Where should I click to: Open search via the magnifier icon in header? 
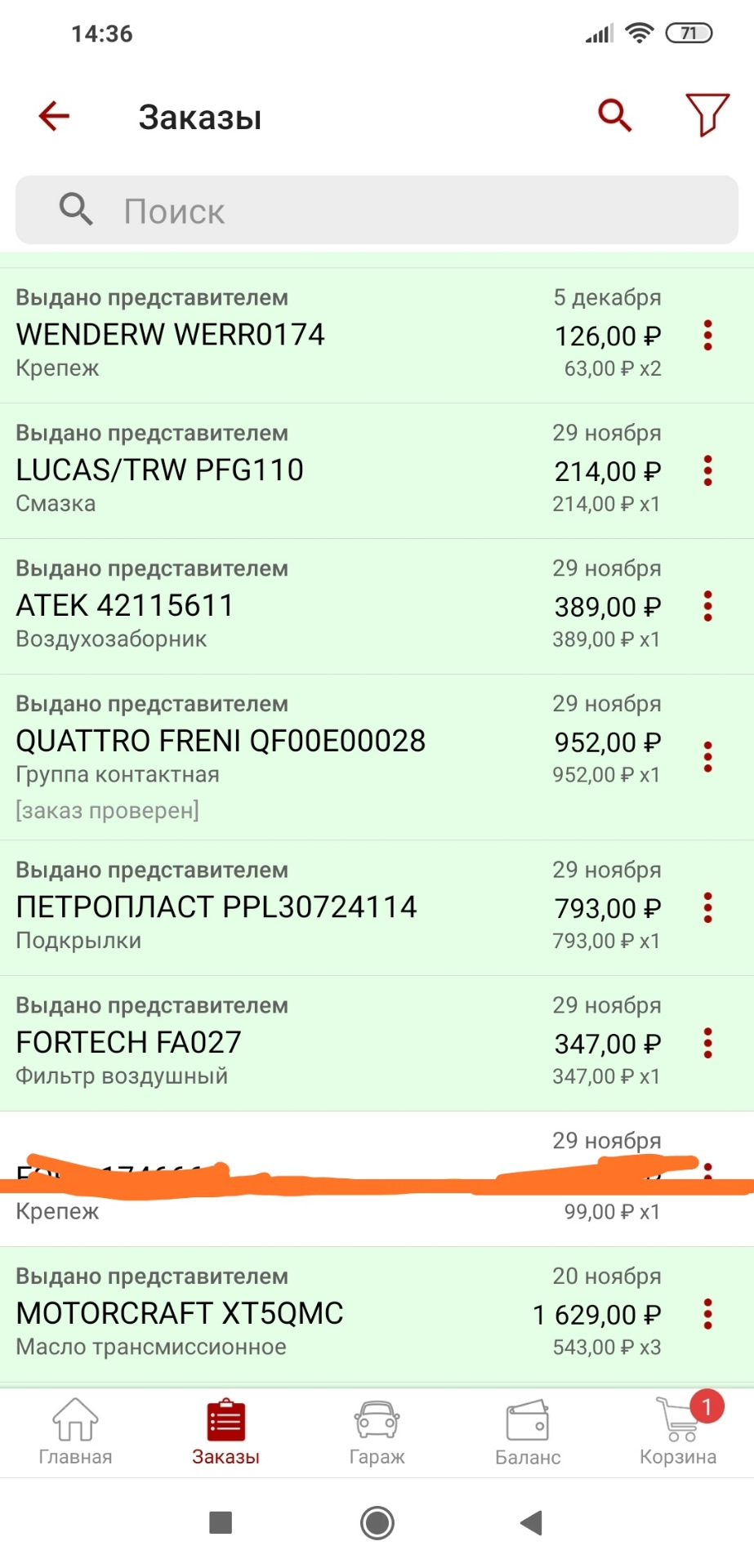pyautogui.click(x=614, y=115)
